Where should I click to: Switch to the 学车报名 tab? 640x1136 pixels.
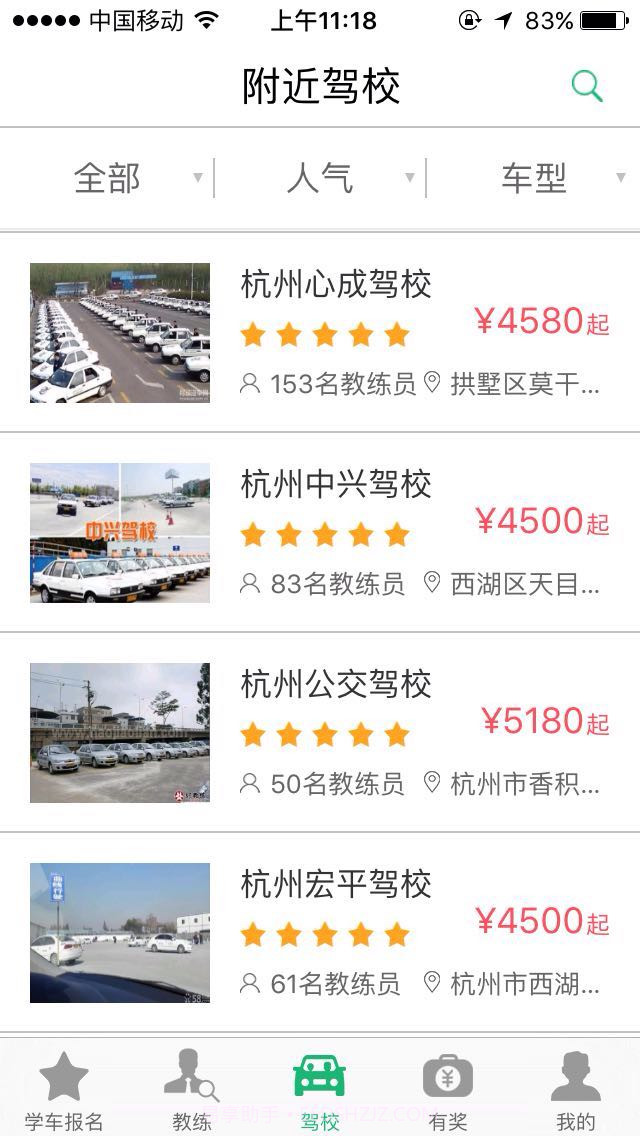(64, 1090)
